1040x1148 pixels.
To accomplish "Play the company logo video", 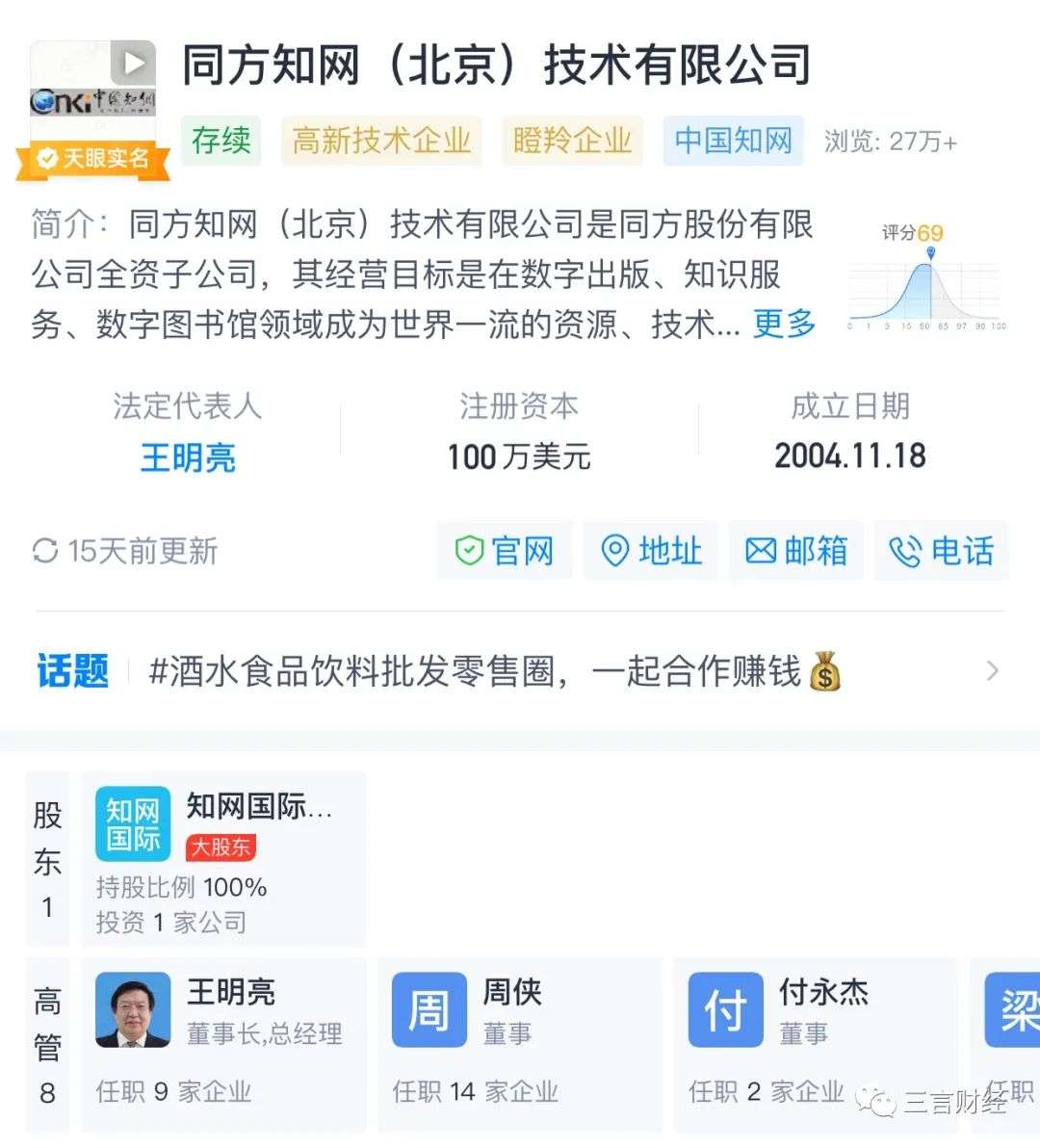I will tap(134, 64).
